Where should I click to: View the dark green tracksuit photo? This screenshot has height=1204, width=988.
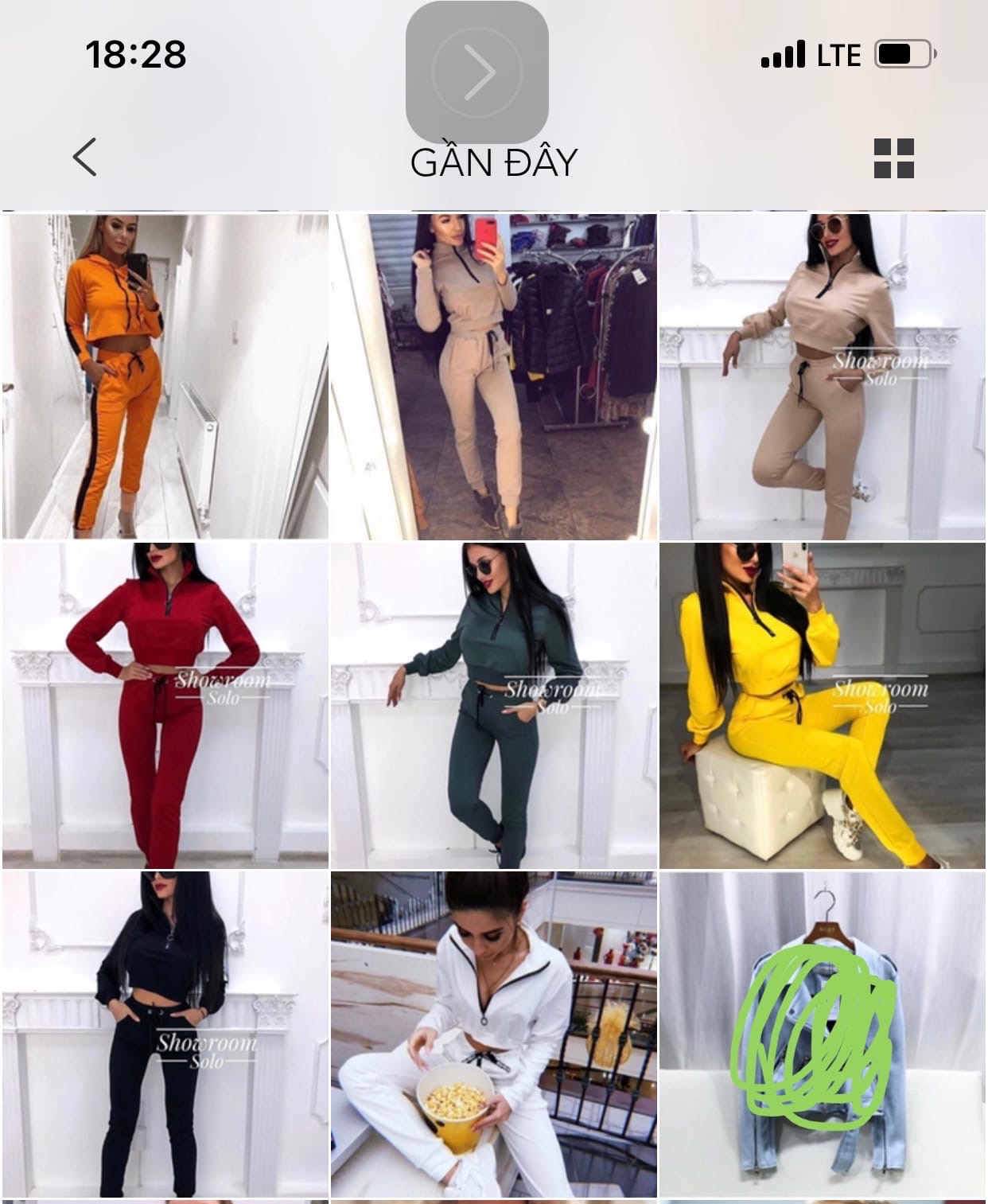(x=493, y=705)
